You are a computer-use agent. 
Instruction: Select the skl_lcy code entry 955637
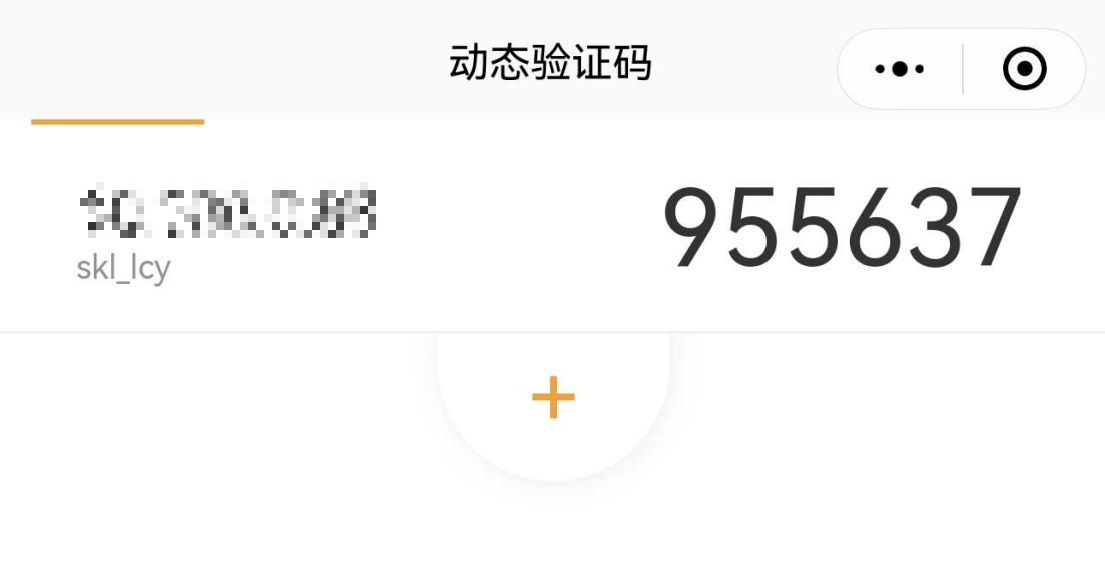pyautogui.click(x=552, y=228)
